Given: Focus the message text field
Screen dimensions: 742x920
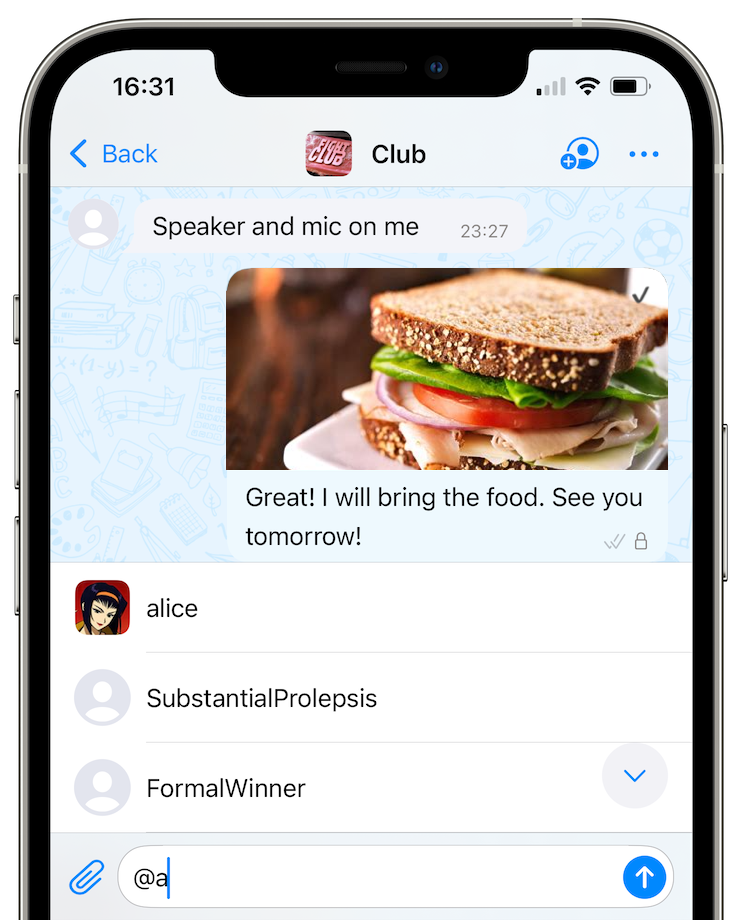Looking at the screenshot, I should [x=380, y=878].
